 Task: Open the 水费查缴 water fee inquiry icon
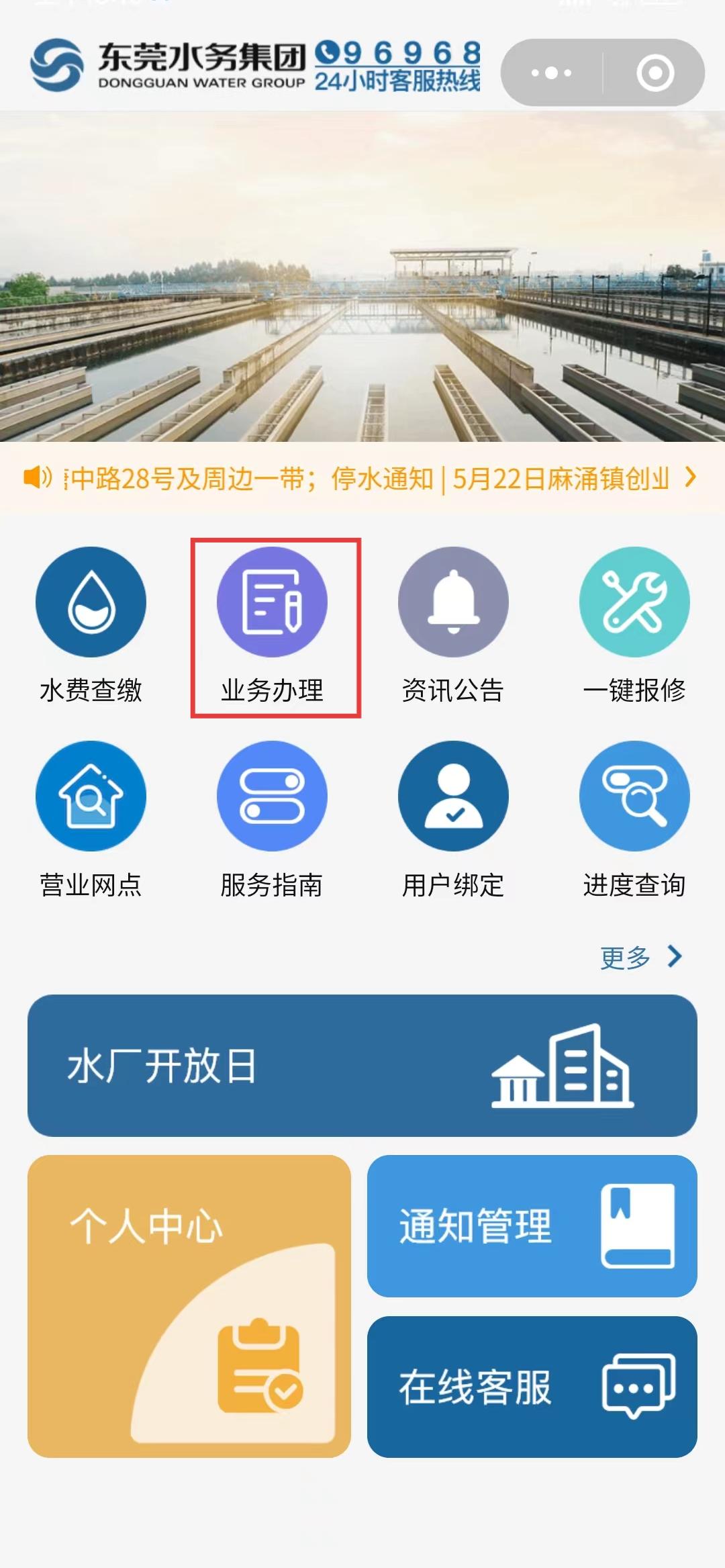91,602
